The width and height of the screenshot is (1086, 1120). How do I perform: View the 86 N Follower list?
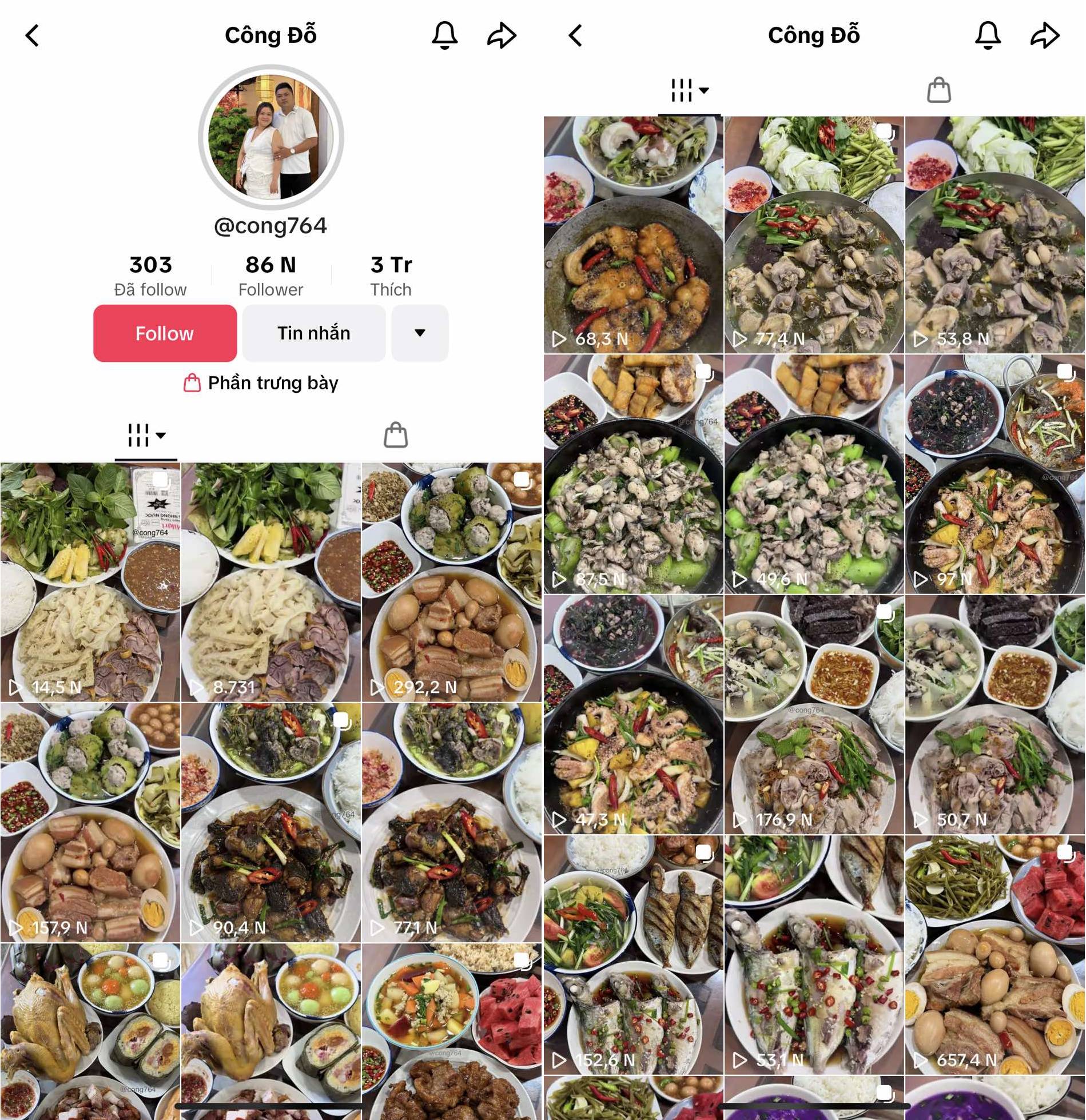pyautogui.click(x=270, y=276)
